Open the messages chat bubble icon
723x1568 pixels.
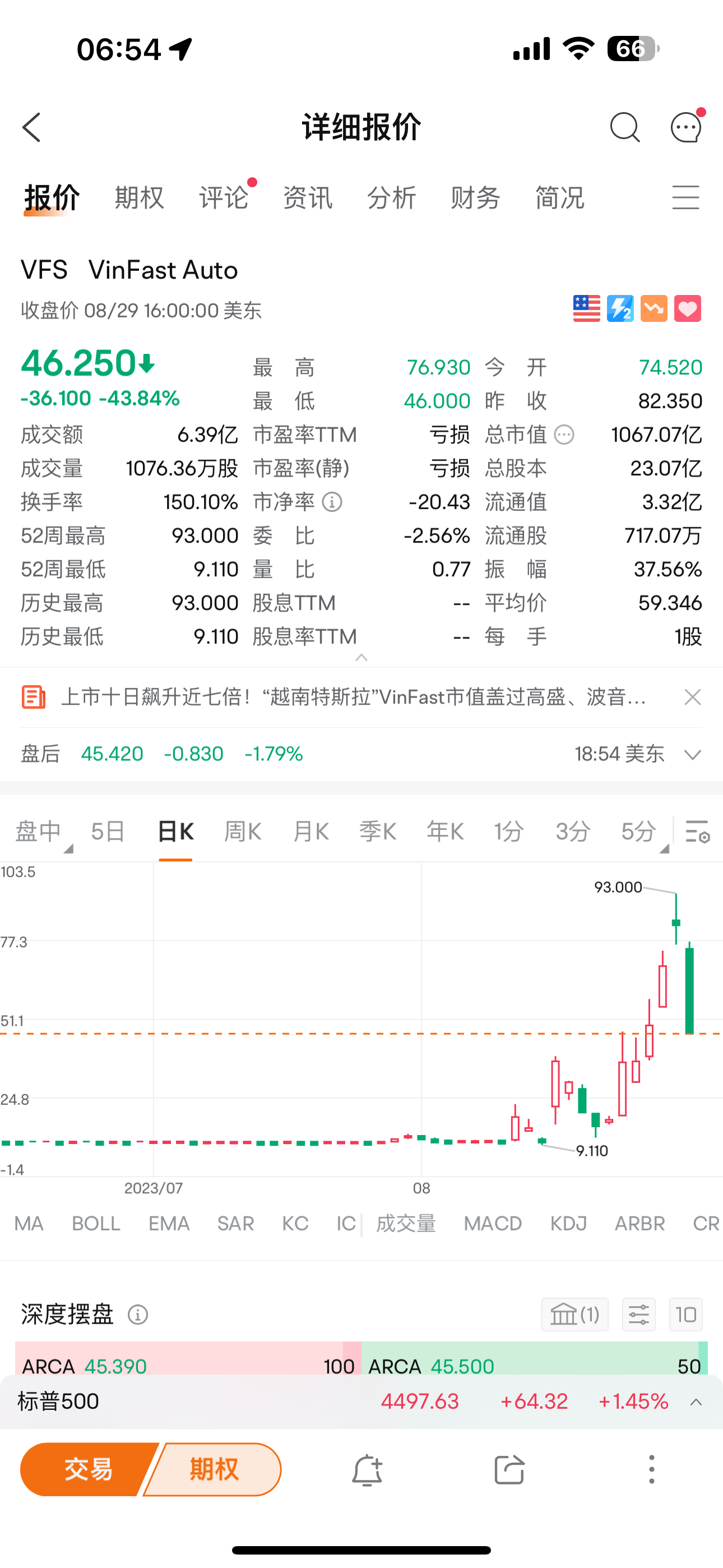pos(687,126)
